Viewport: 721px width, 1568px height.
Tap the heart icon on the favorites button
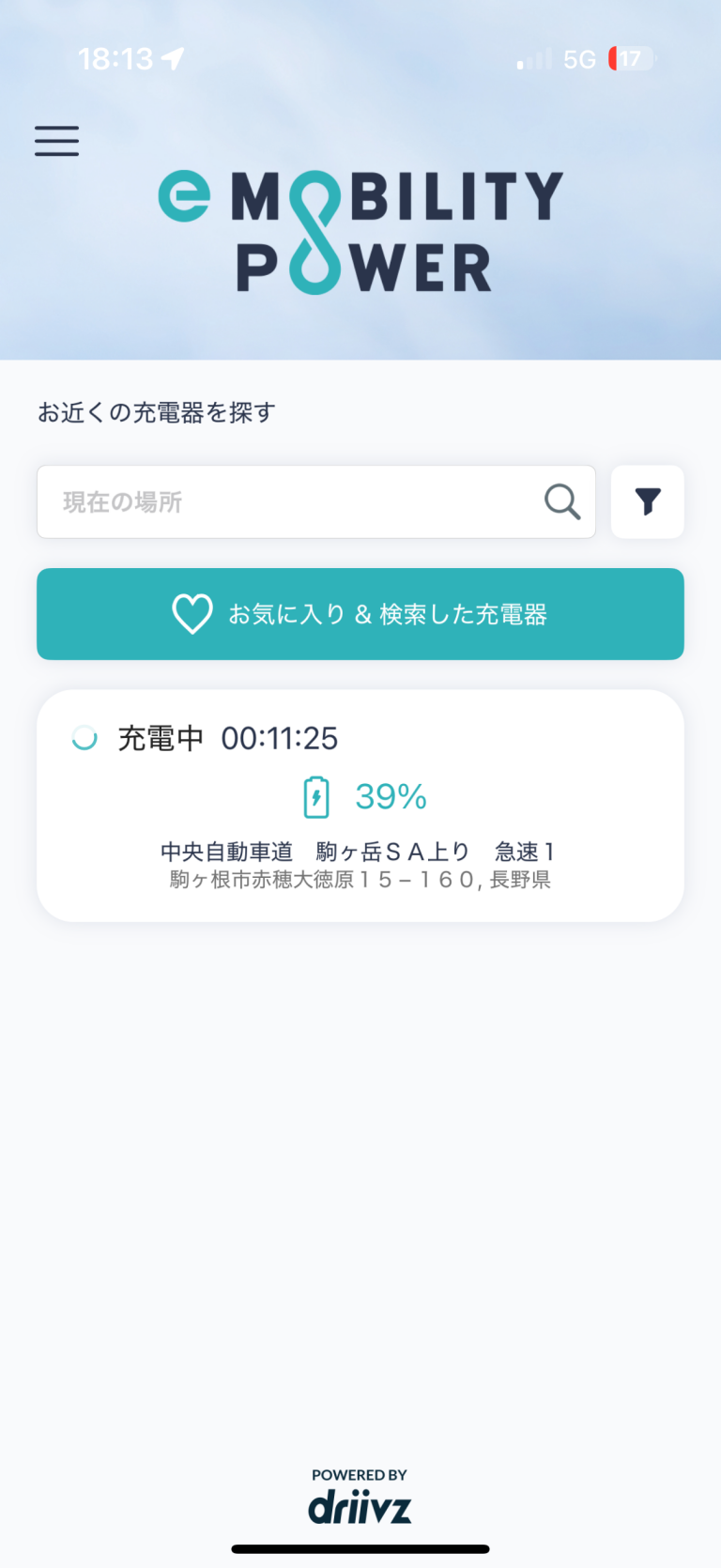tap(192, 614)
